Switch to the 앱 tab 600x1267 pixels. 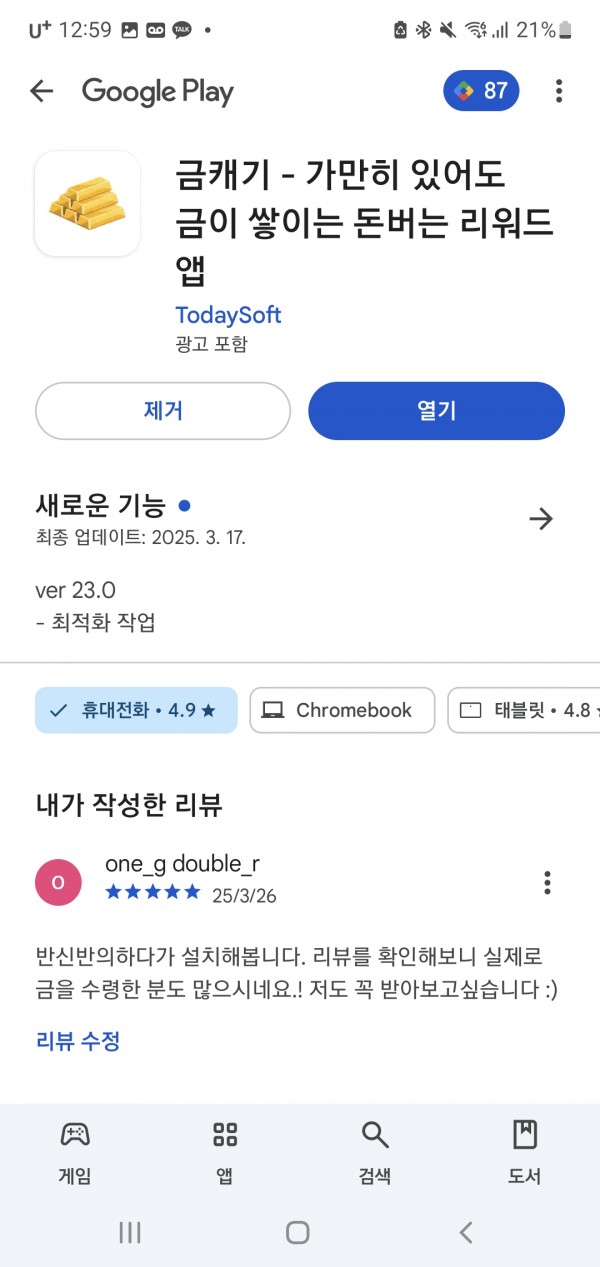click(x=225, y=1151)
